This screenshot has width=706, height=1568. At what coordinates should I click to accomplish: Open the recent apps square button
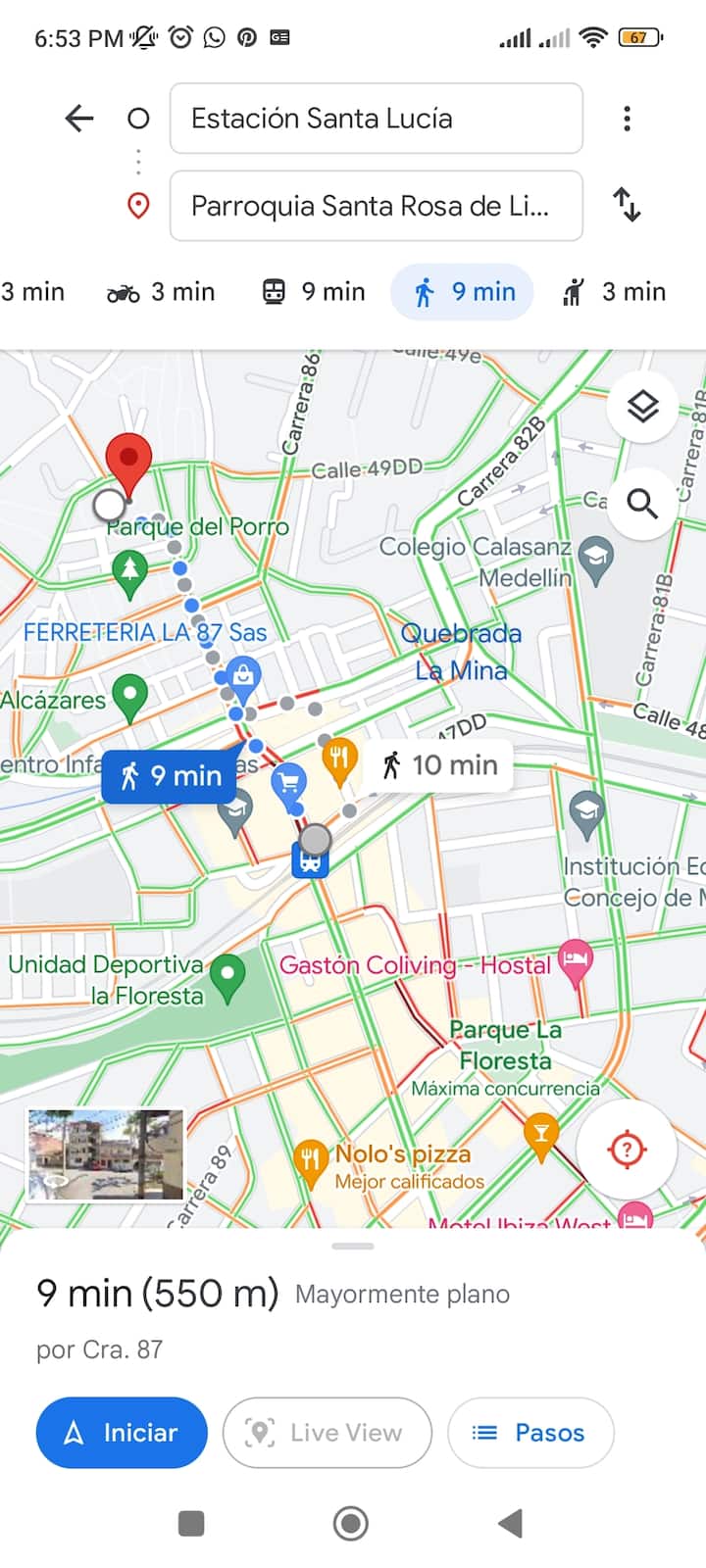click(x=191, y=1524)
